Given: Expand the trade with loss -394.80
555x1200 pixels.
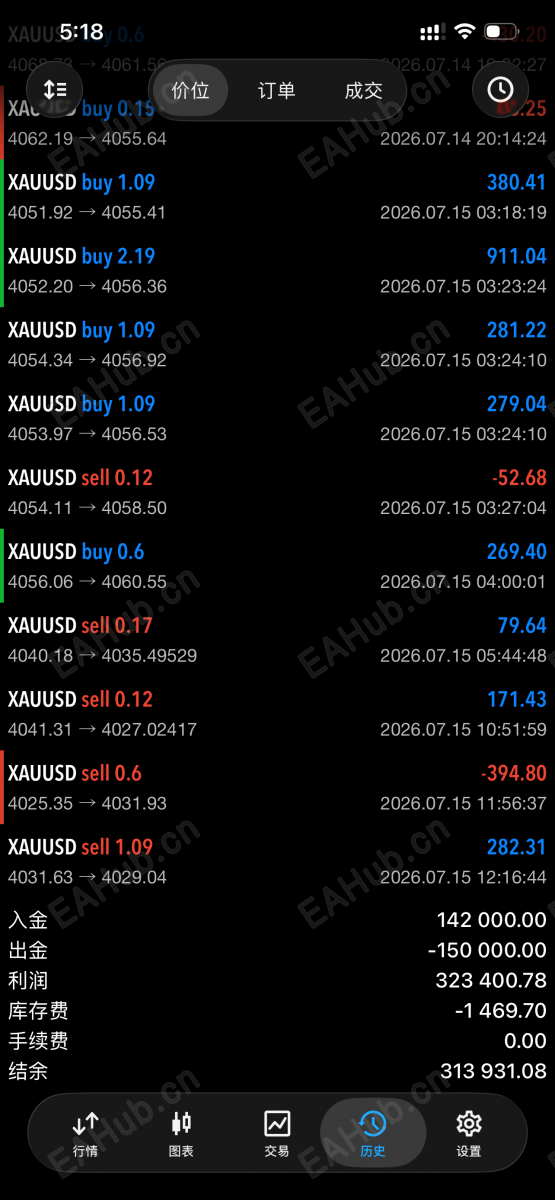Looking at the screenshot, I should click(x=277, y=787).
